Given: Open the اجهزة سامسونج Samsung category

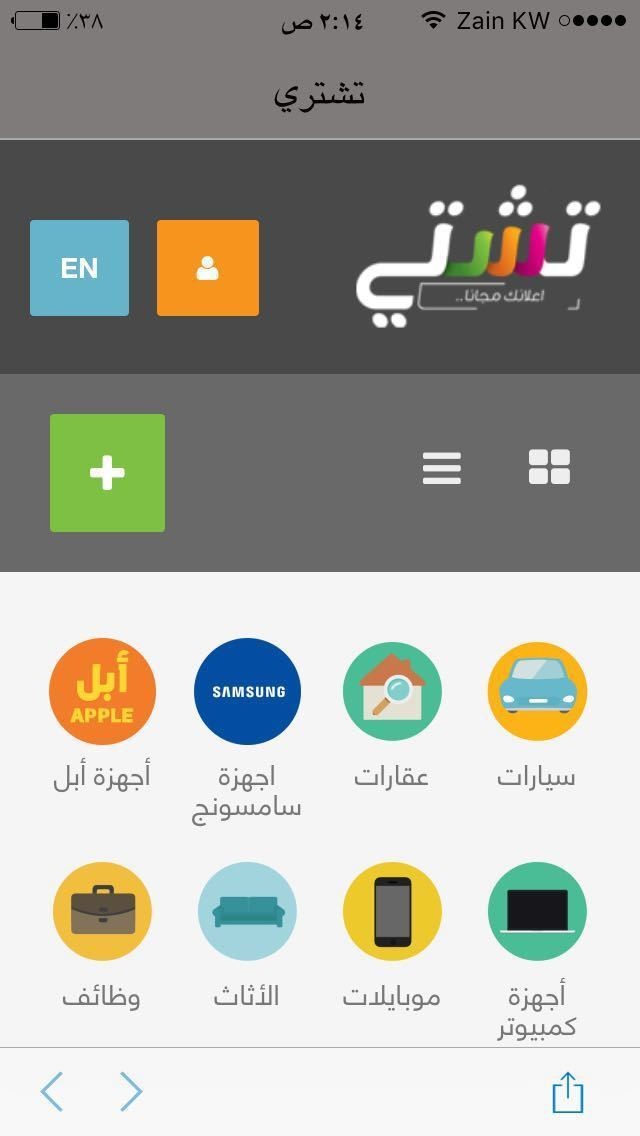Looking at the screenshot, I should [247, 692].
